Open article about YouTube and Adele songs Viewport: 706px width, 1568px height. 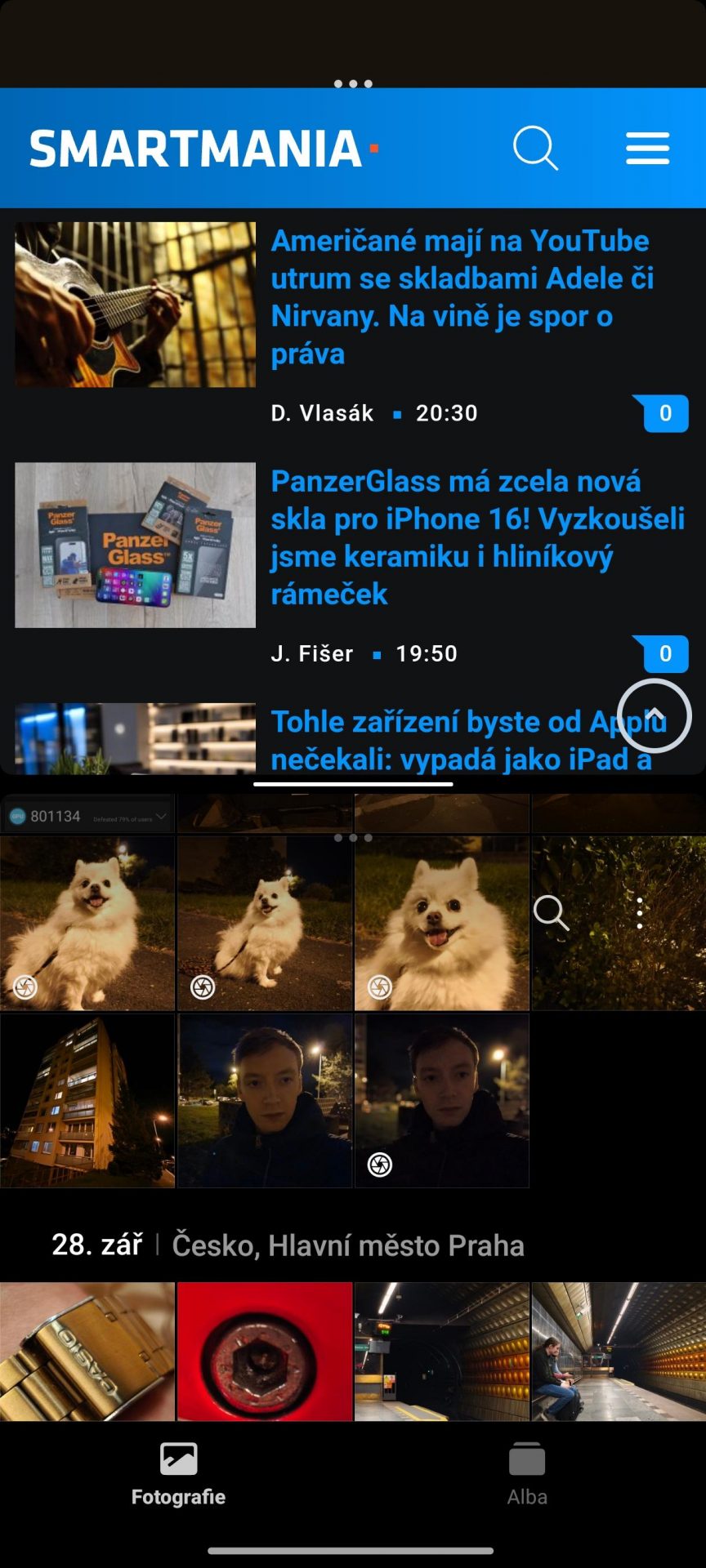[x=462, y=297]
